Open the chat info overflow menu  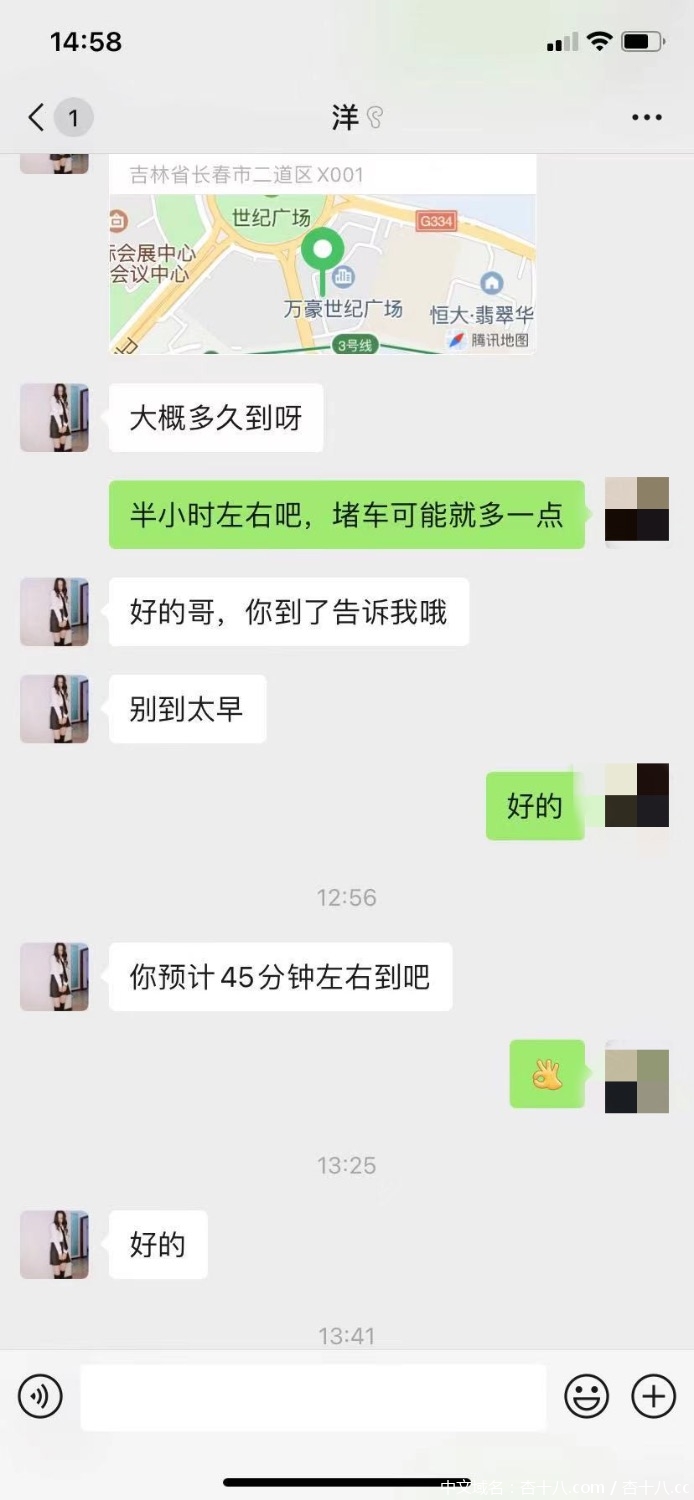646,118
